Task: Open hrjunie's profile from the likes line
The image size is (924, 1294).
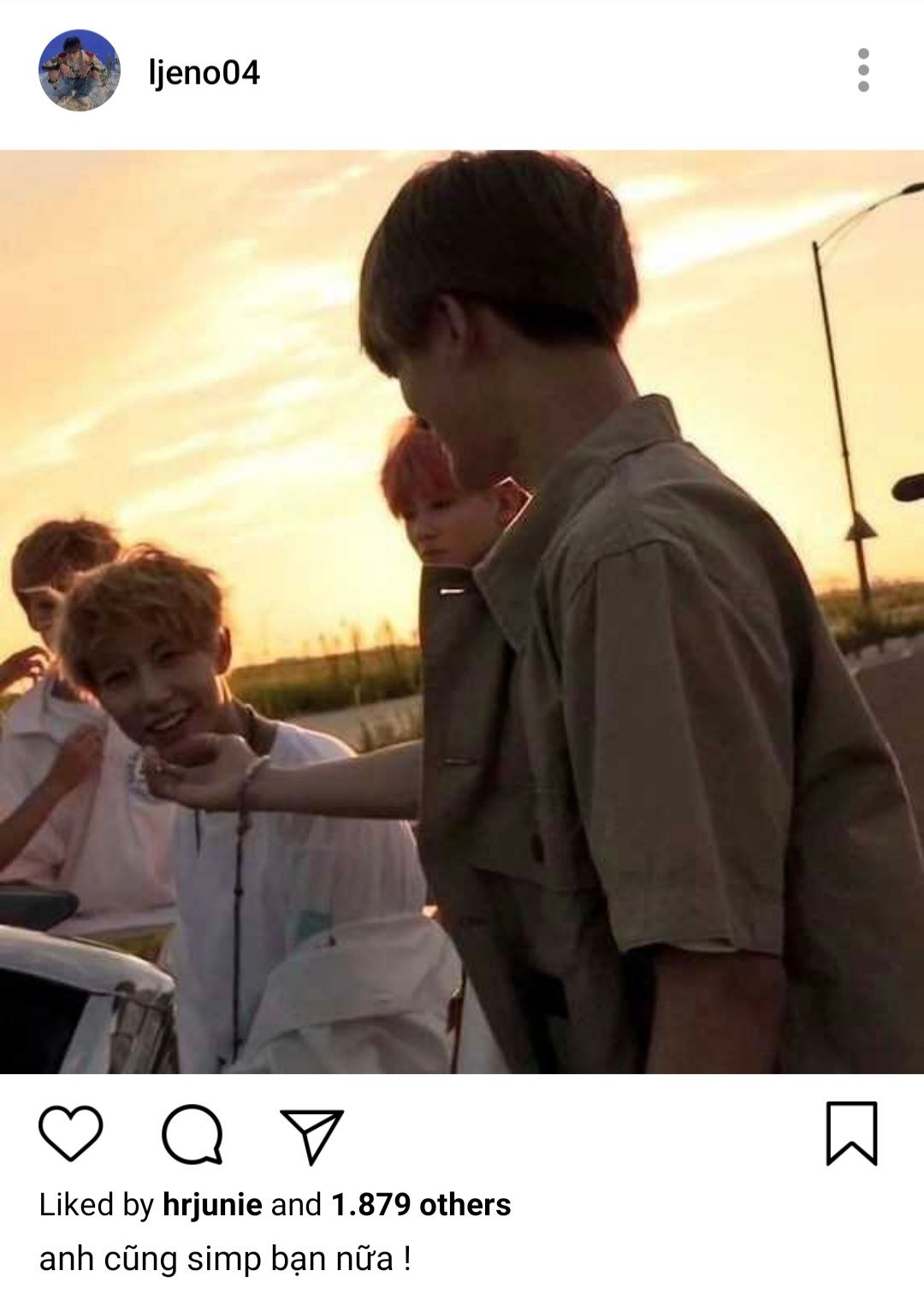Action: pyautogui.click(x=212, y=1205)
